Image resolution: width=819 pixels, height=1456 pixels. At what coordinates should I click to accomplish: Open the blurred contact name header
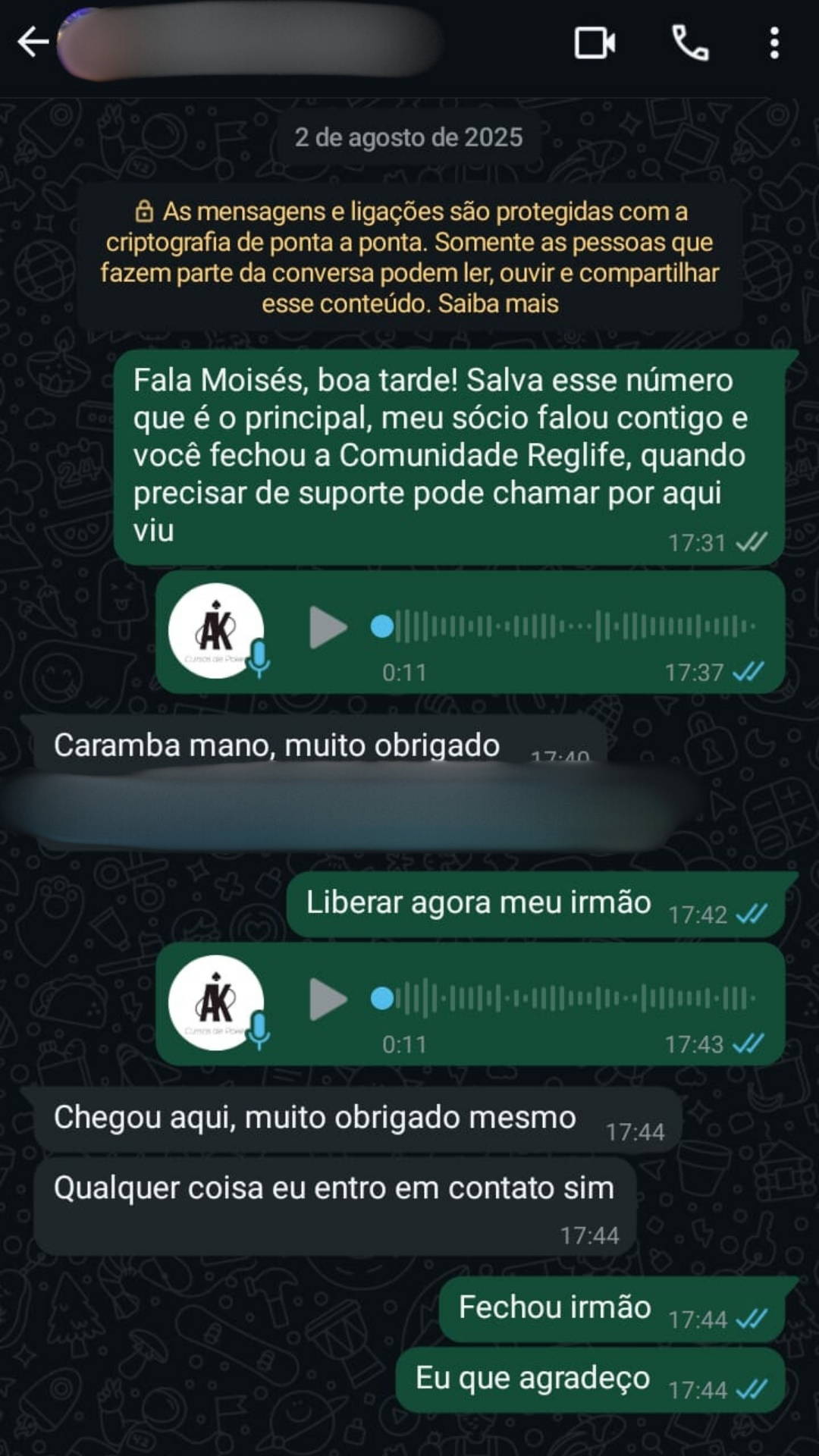(250, 42)
